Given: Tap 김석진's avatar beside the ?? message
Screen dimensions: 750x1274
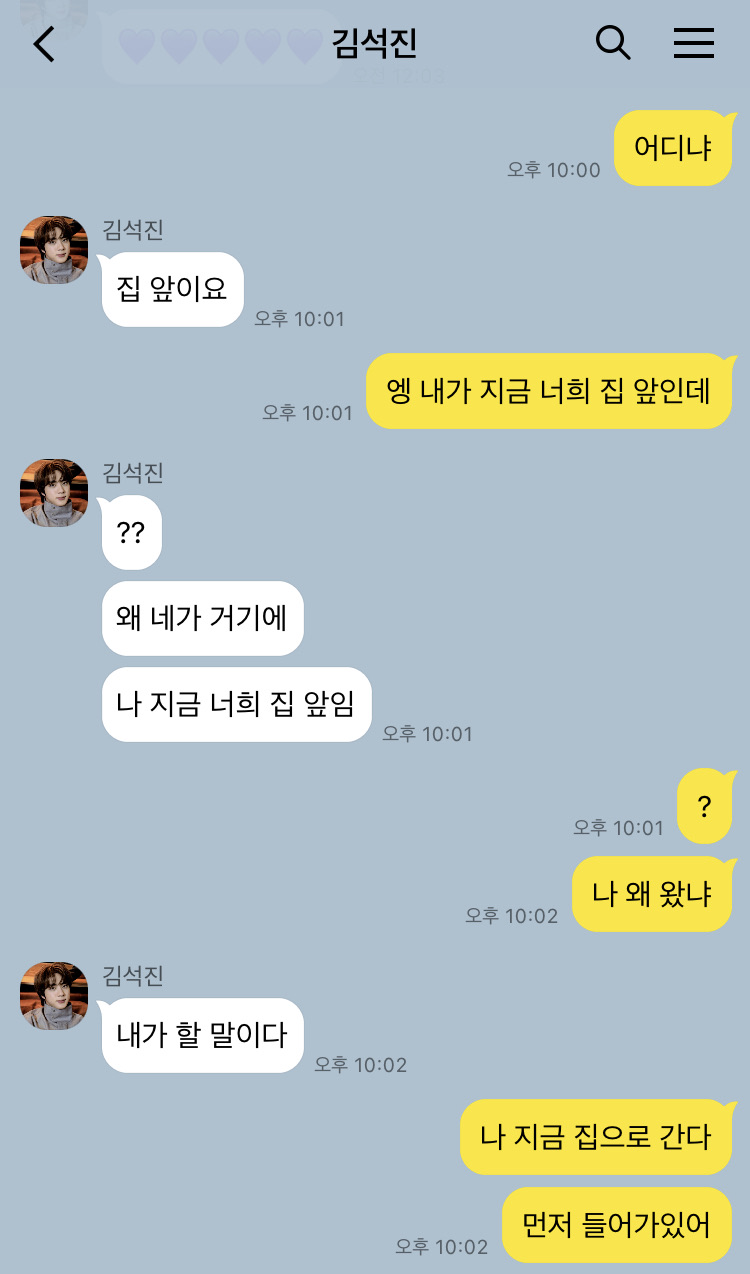Looking at the screenshot, I should pyautogui.click(x=54, y=493).
